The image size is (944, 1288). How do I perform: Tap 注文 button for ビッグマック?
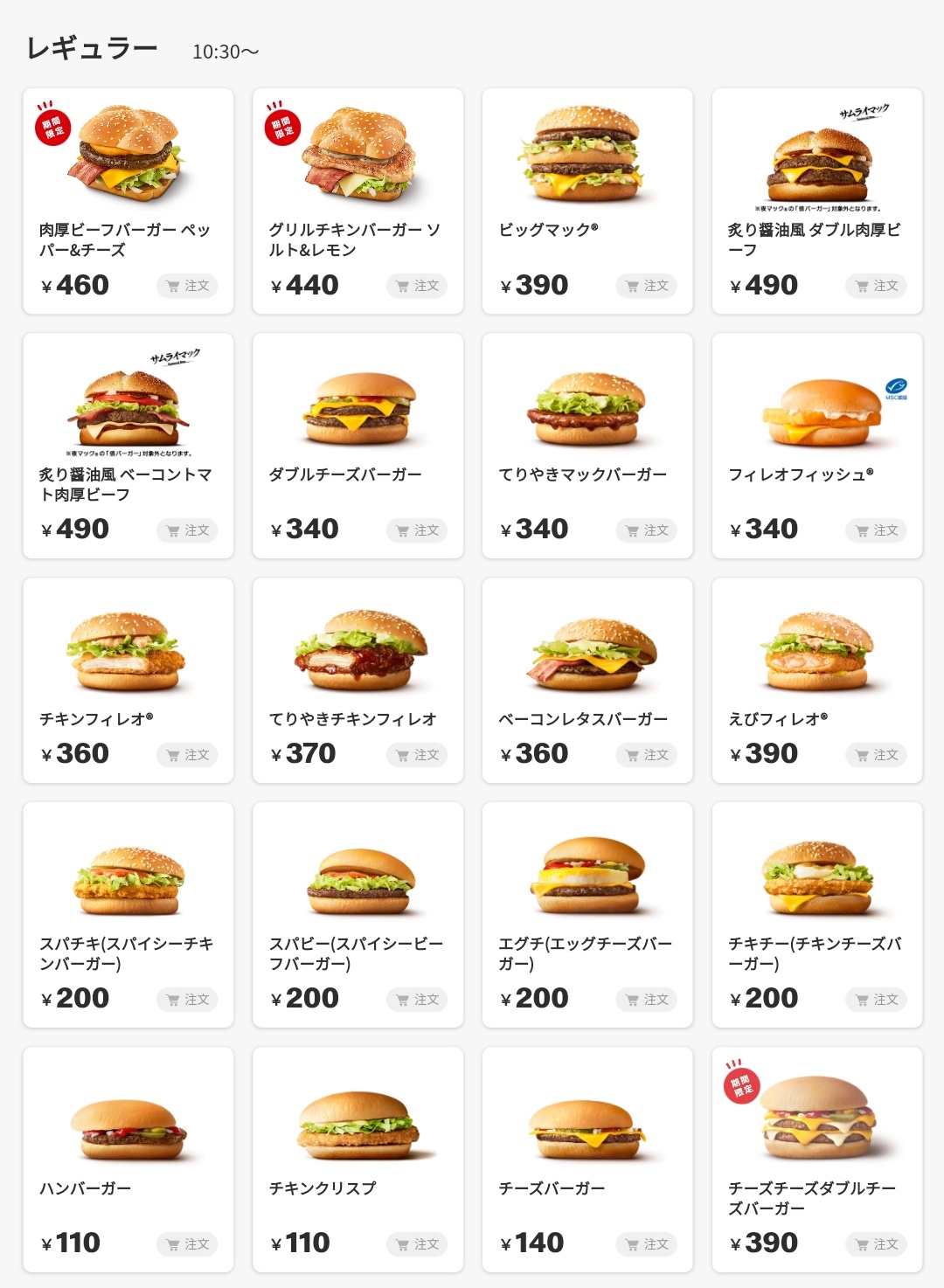[x=647, y=286]
